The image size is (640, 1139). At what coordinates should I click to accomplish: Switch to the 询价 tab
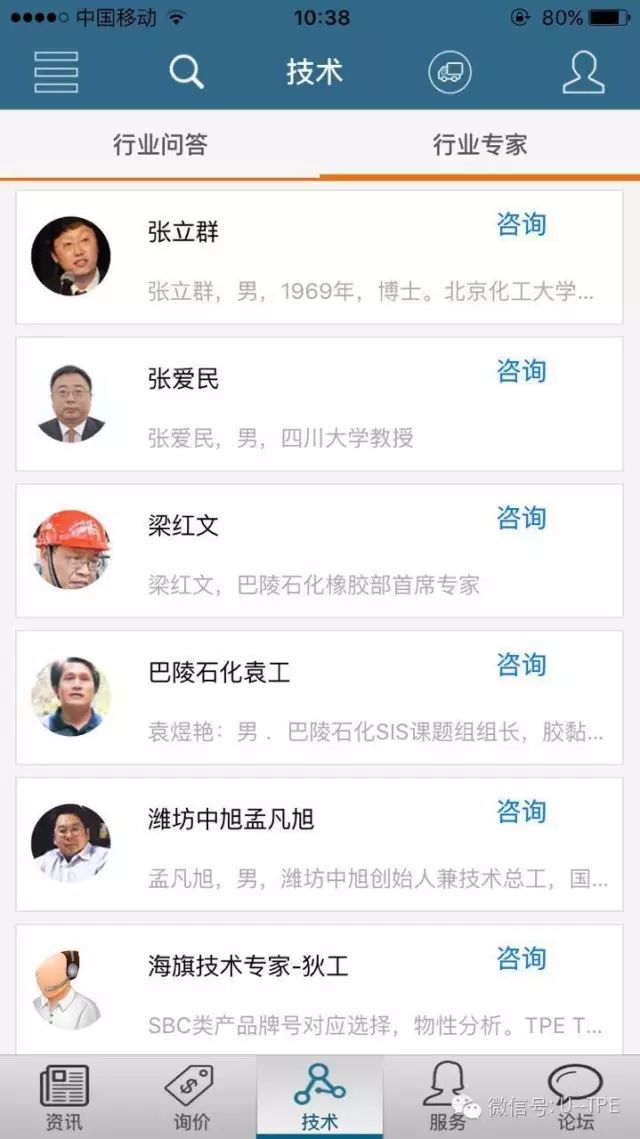coord(191,1097)
